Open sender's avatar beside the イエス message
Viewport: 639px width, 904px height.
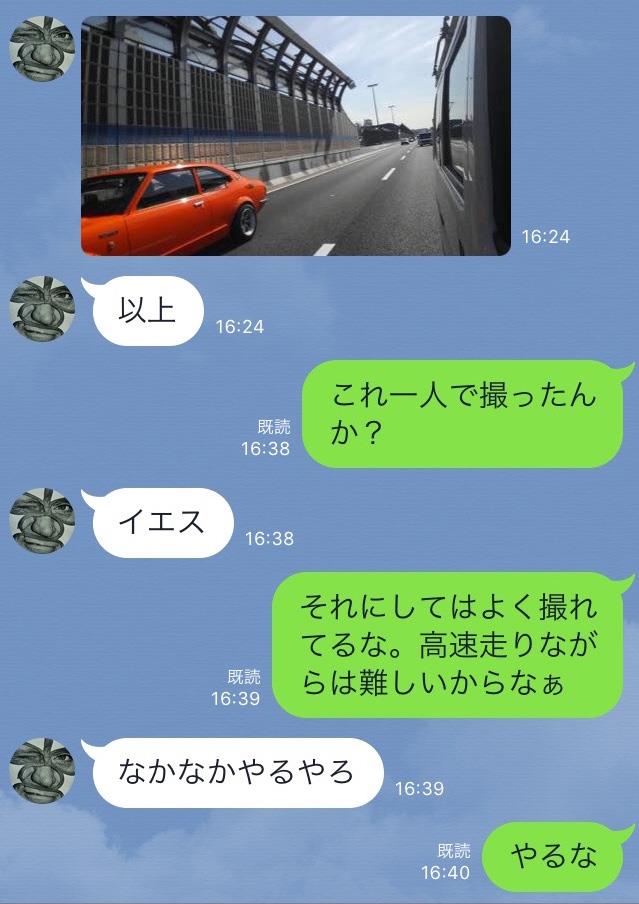[x=42, y=521]
